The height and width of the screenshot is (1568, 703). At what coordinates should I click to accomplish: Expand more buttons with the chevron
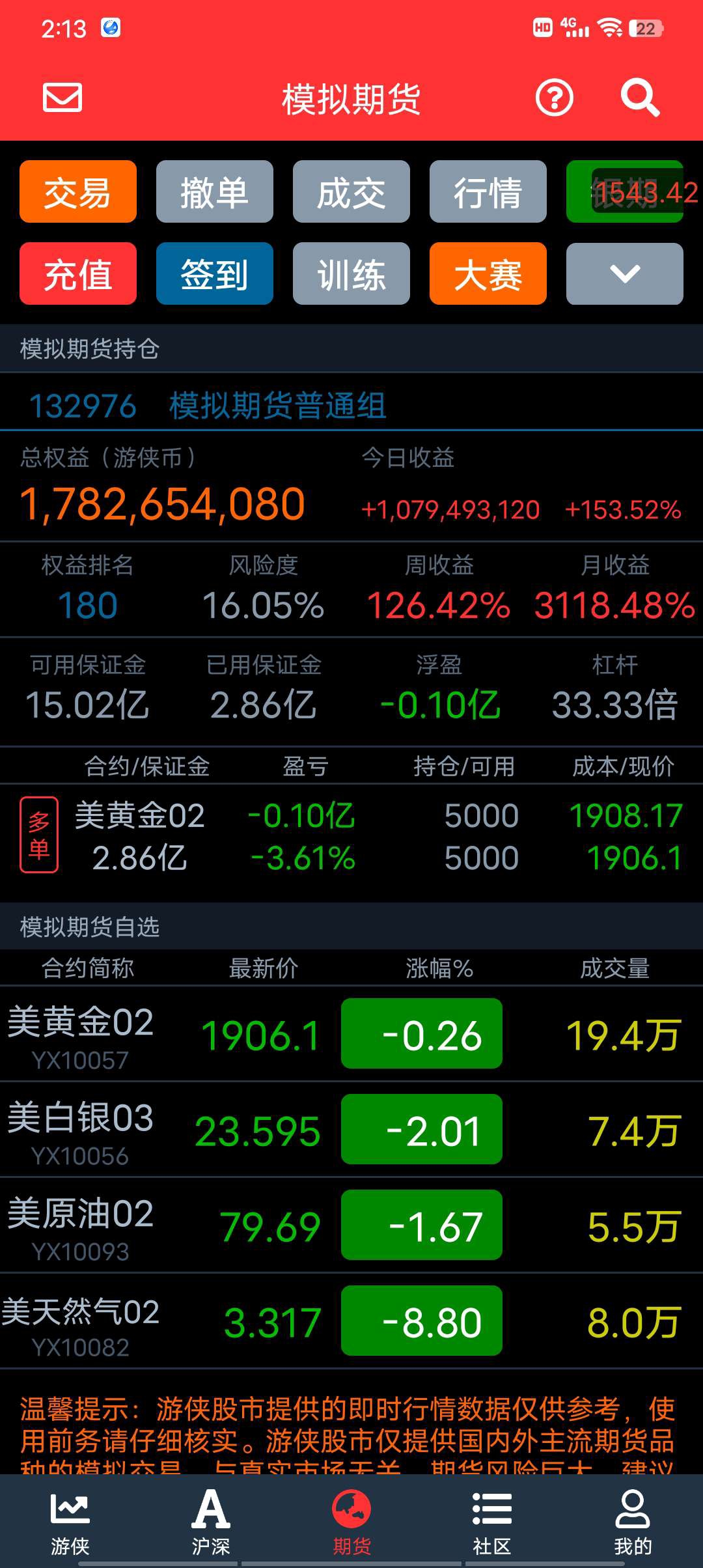(624, 274)
